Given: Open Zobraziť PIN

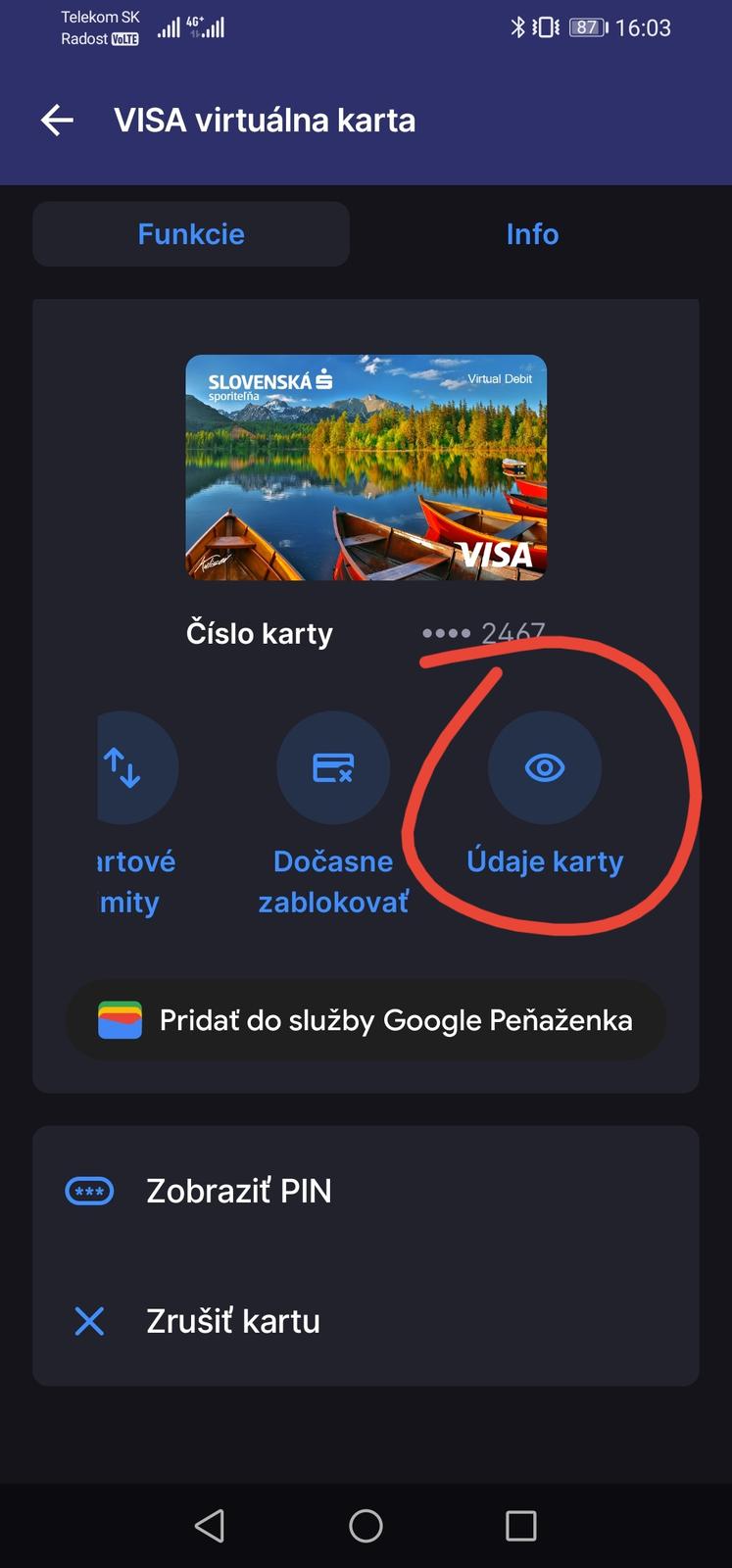Looking at the screenshot, I should (x=238, y=1191).
